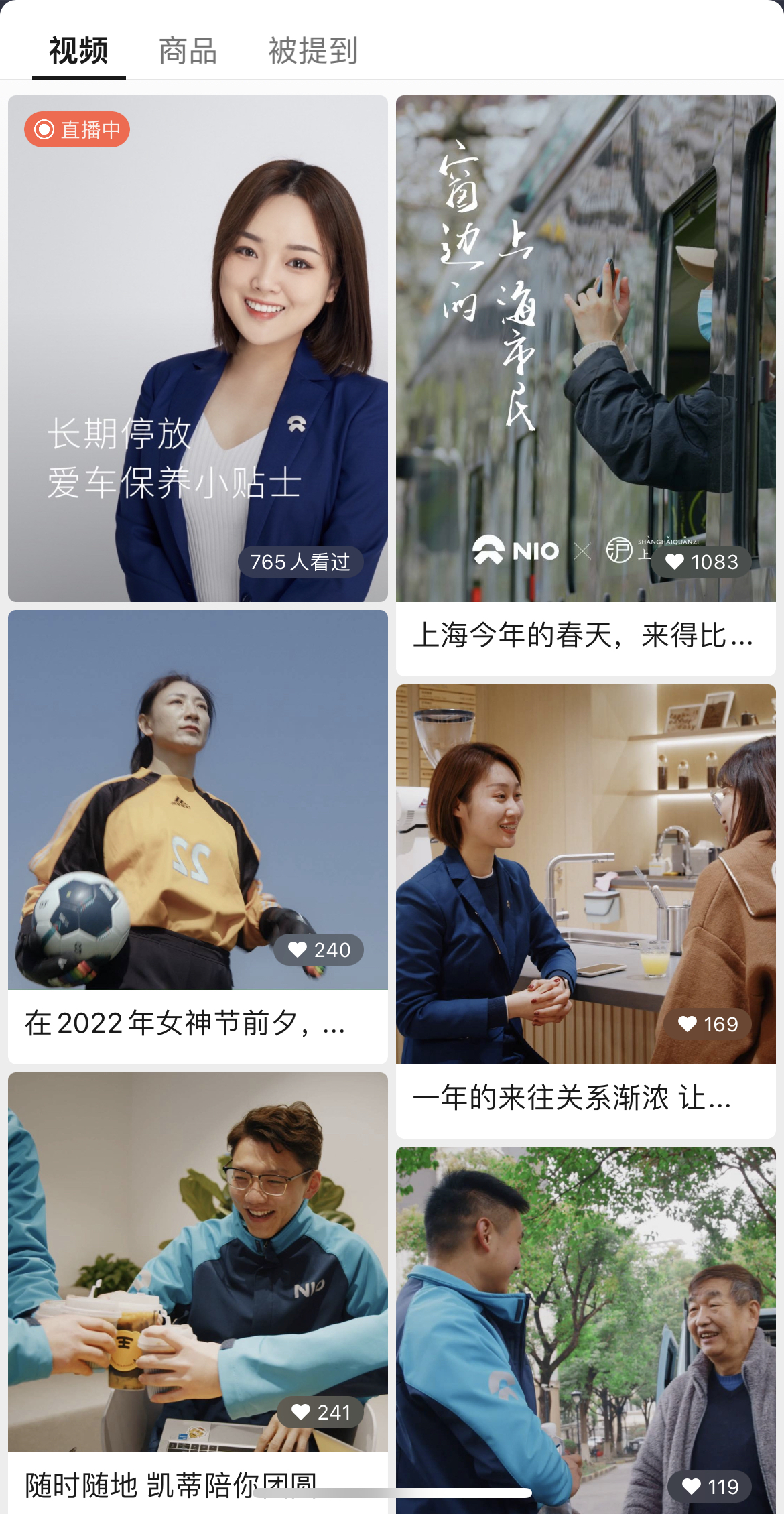Toggle like on the soccer goalkeeper video
This screenshot has width=784, height=1514.
(297, 950)
